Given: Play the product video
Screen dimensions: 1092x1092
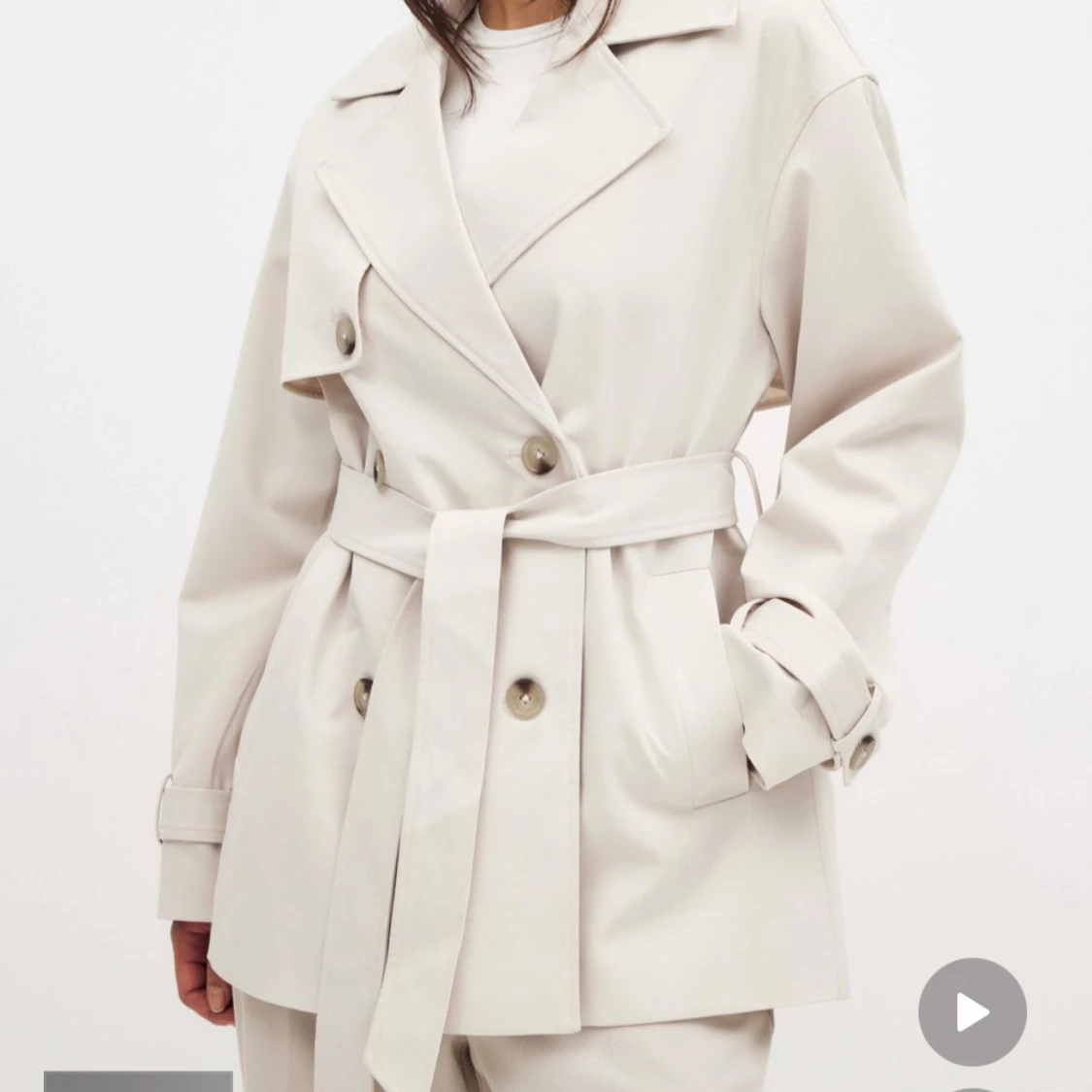Looking at the screenshot, I should click(972, 1012).
